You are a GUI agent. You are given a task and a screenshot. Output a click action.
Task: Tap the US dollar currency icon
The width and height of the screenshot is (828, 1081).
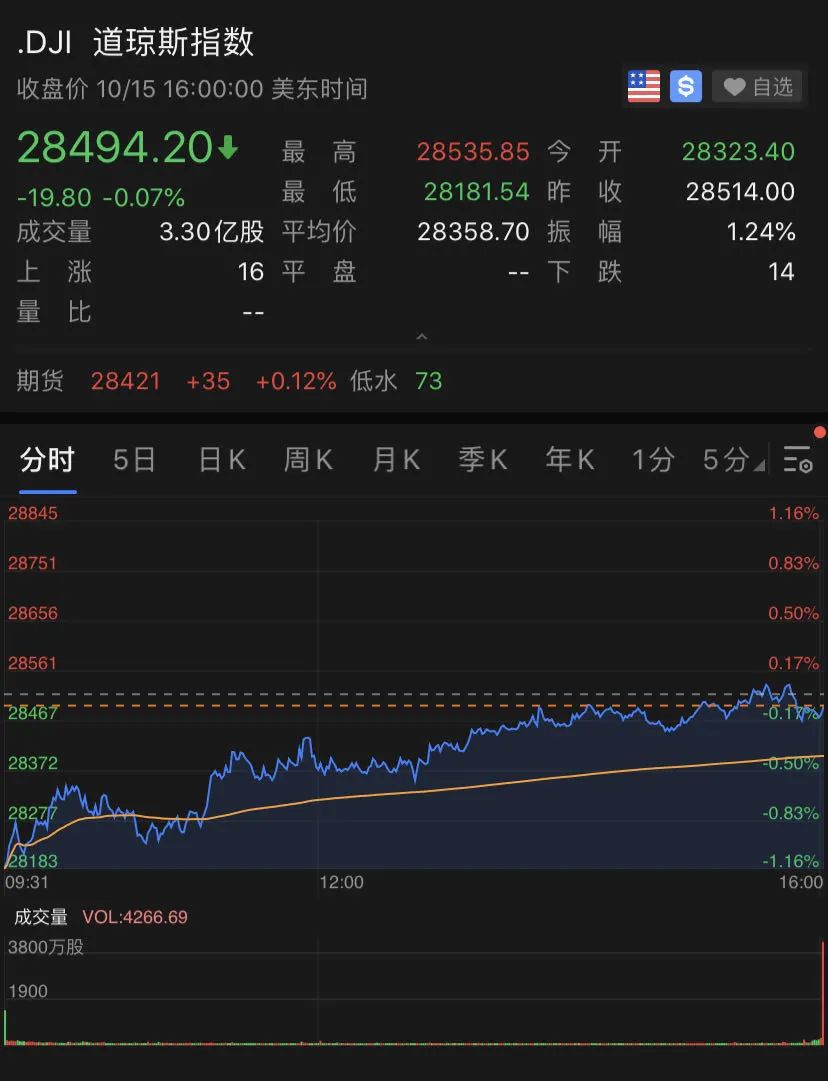pyautogui.click(x=685, y=87)
